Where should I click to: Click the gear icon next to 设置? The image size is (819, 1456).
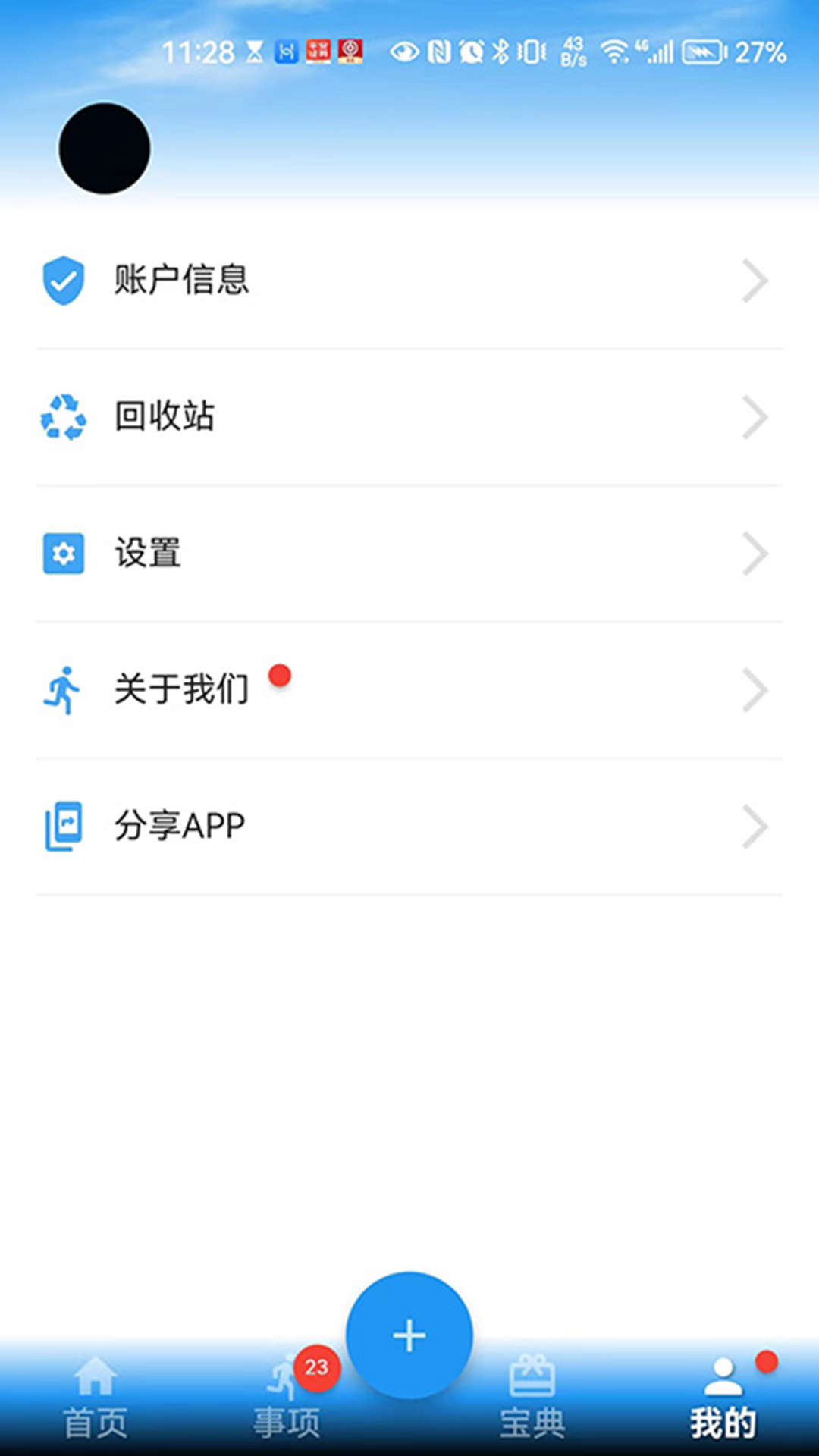63,554
